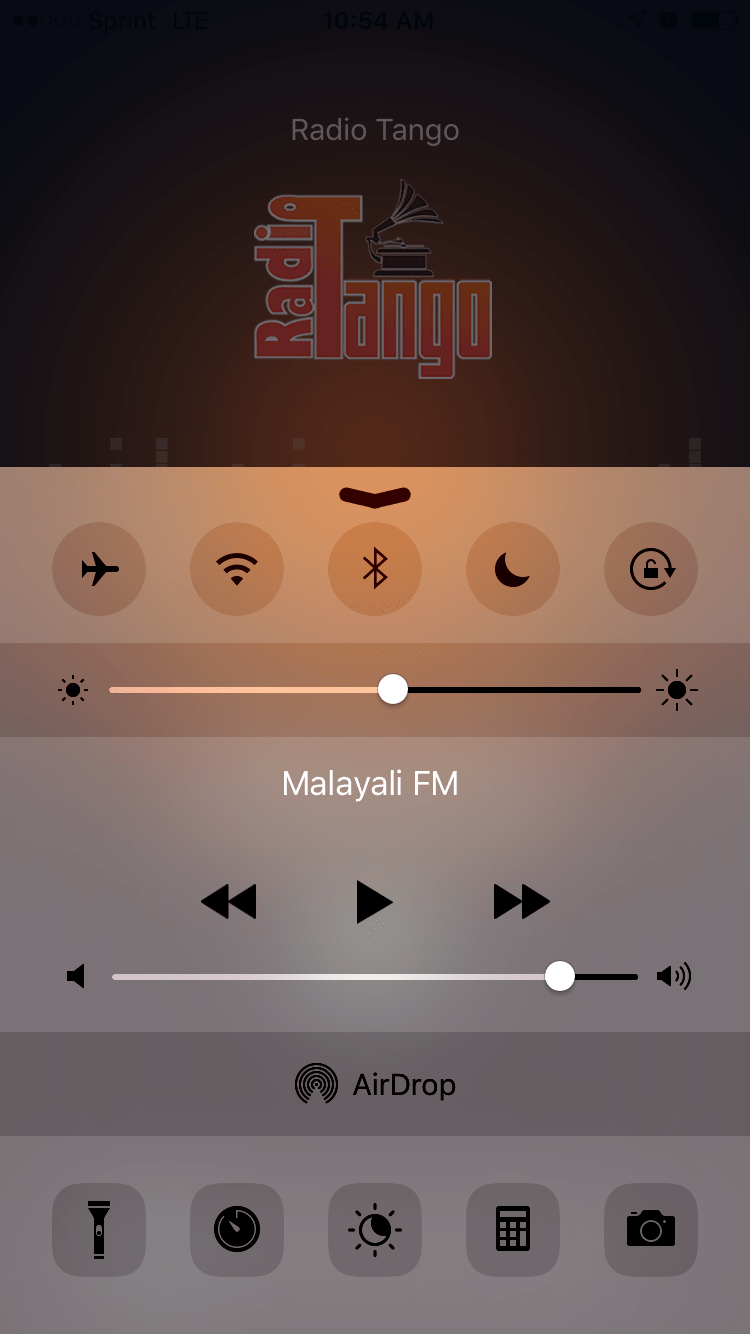Play the Malayali FM stream
Screen dimensions: 750x1334
[375, 902]
